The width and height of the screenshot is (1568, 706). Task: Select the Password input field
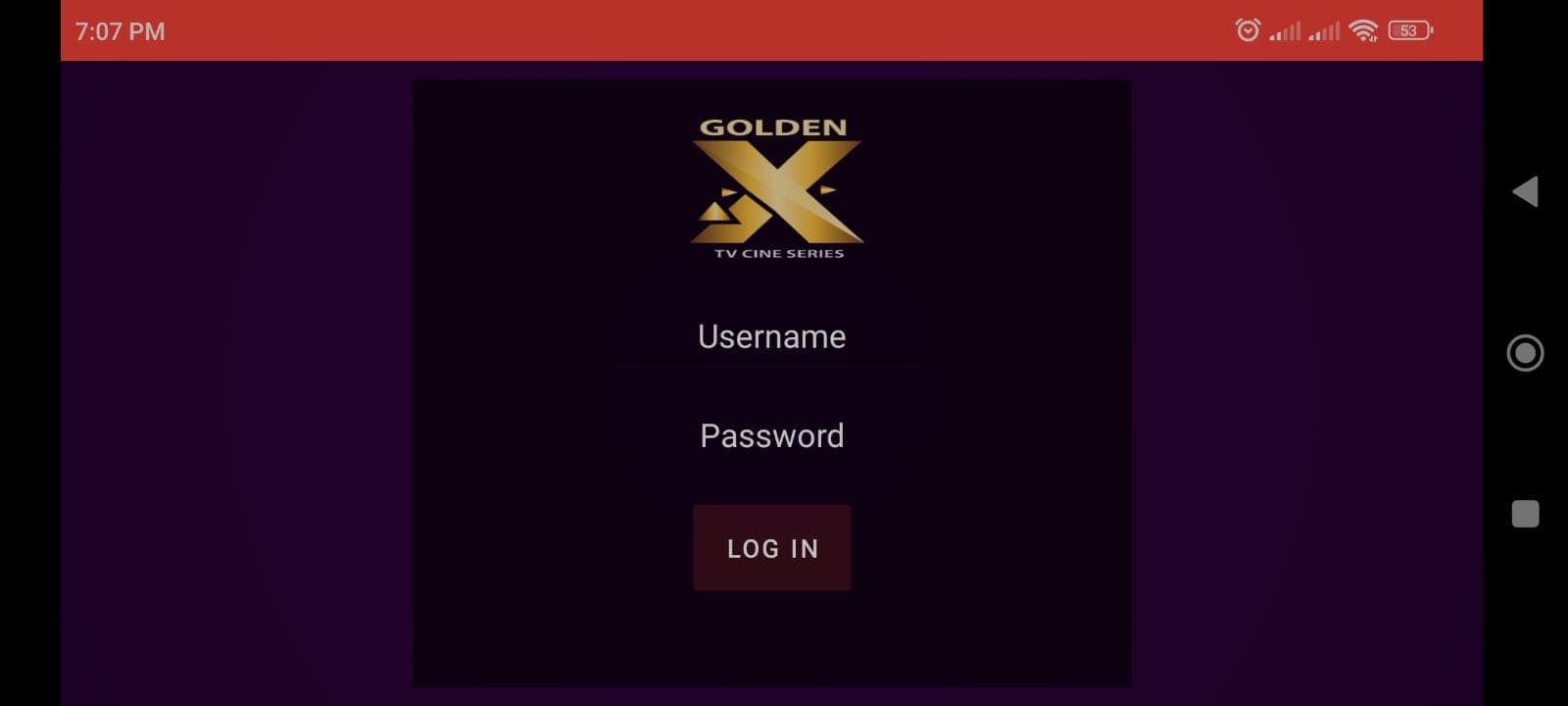pos(771,436)
